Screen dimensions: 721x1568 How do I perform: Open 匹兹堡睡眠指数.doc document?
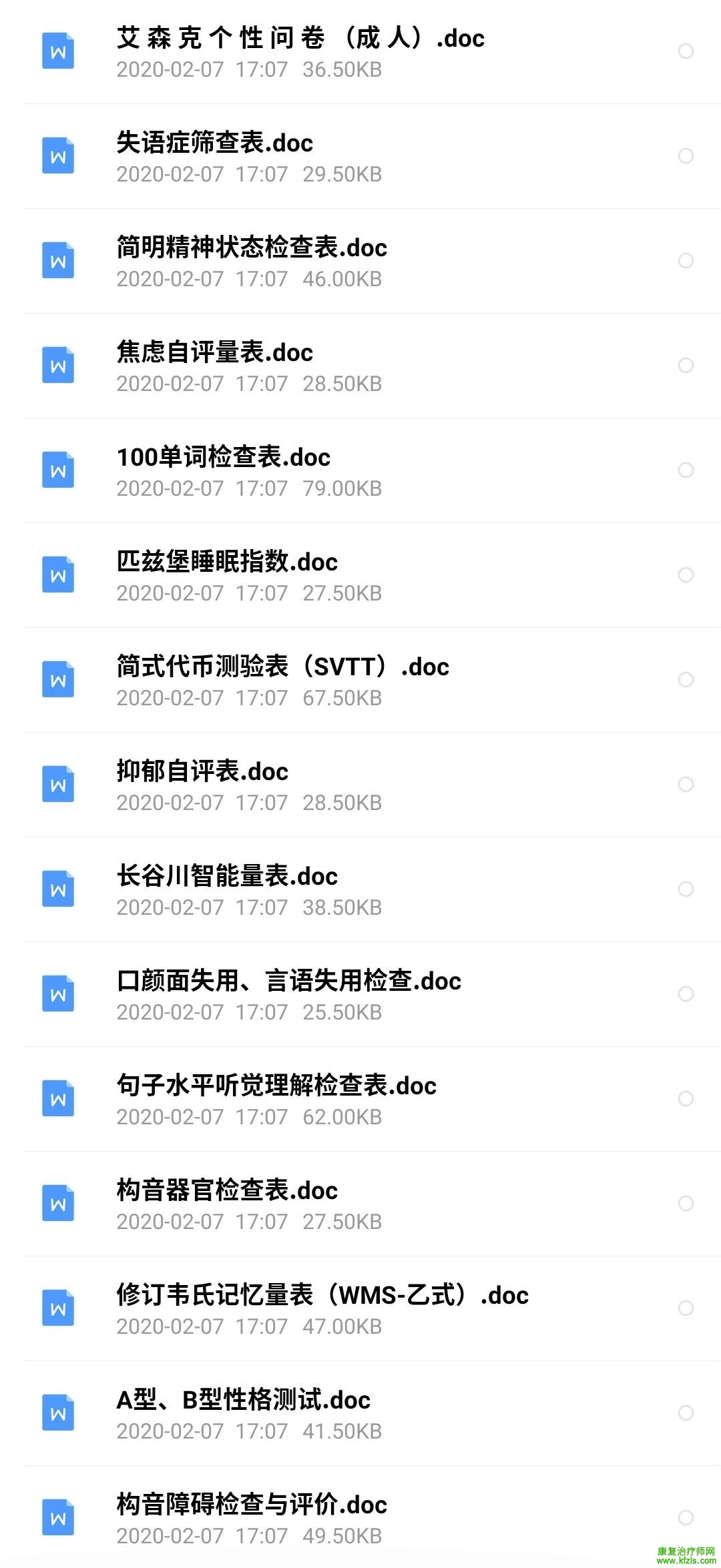(x=227, y=562)
